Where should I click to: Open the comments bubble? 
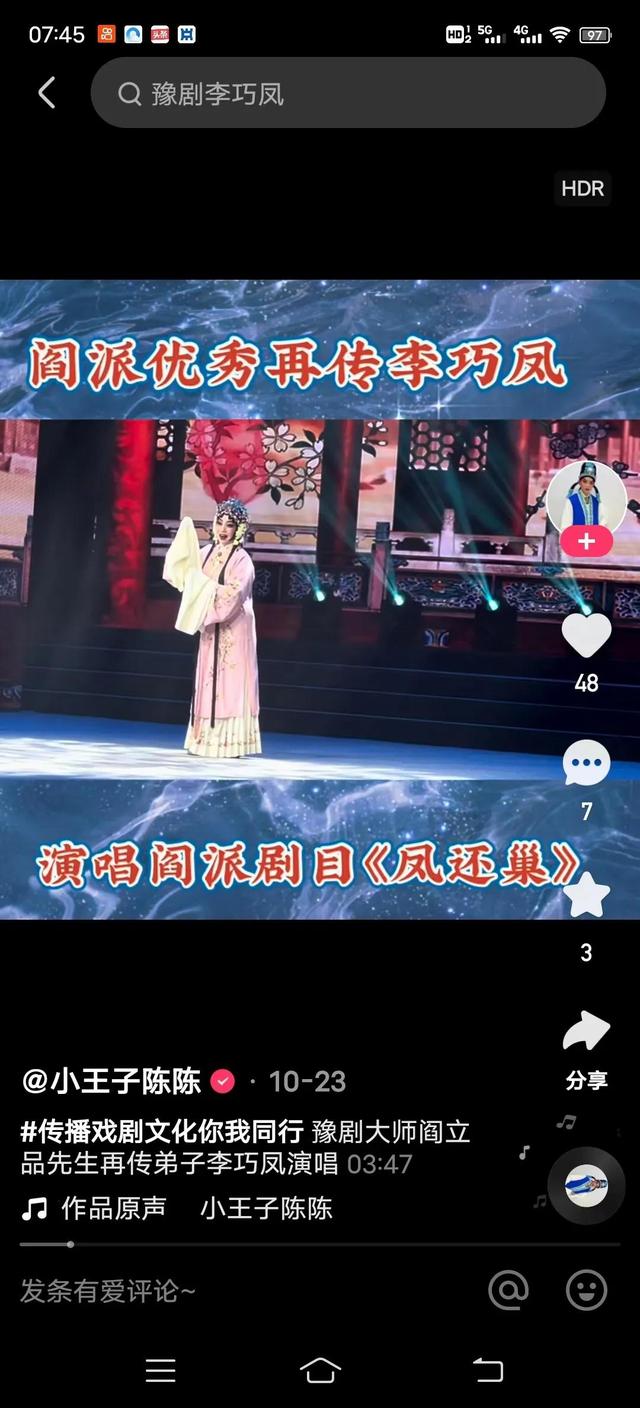point(586,765)
